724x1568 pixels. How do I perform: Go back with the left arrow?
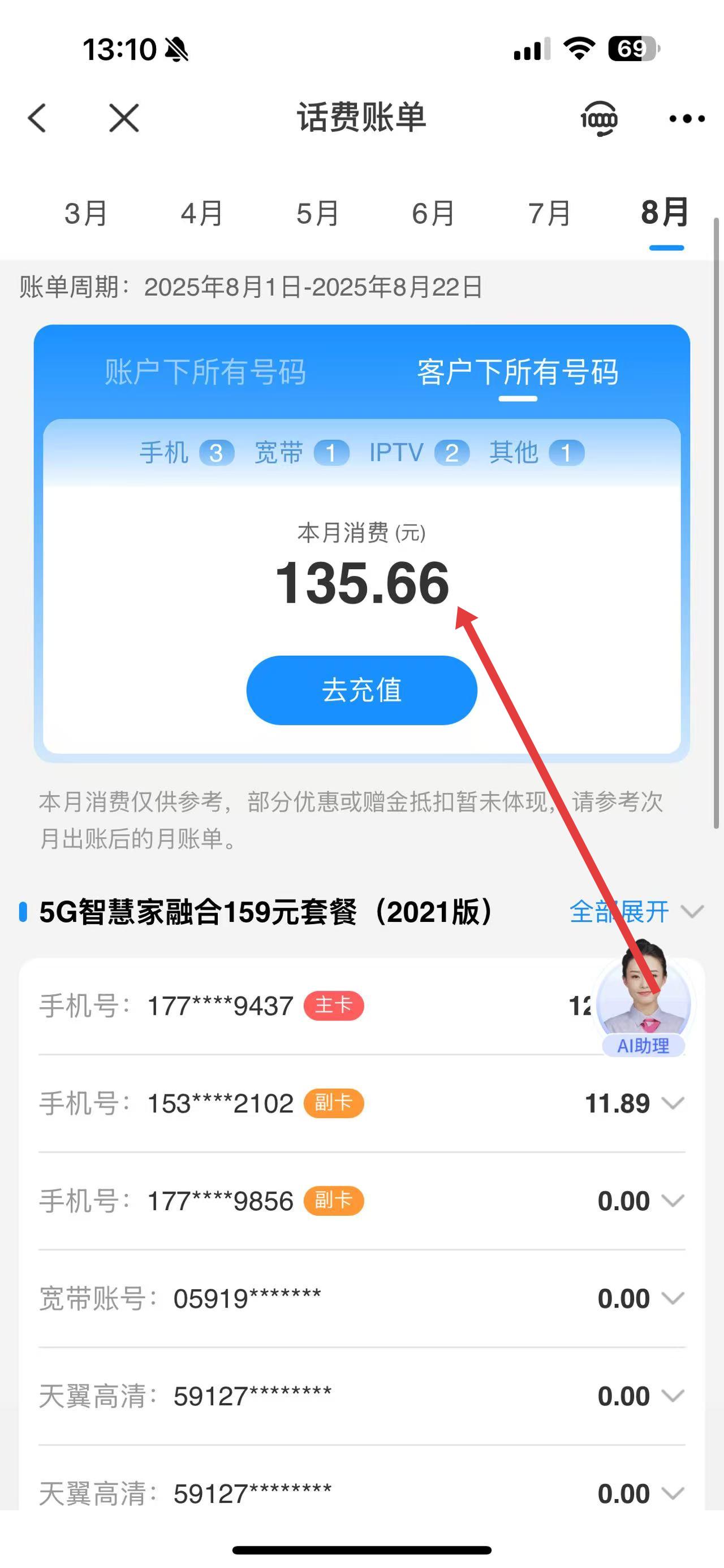tap(37, 118)
